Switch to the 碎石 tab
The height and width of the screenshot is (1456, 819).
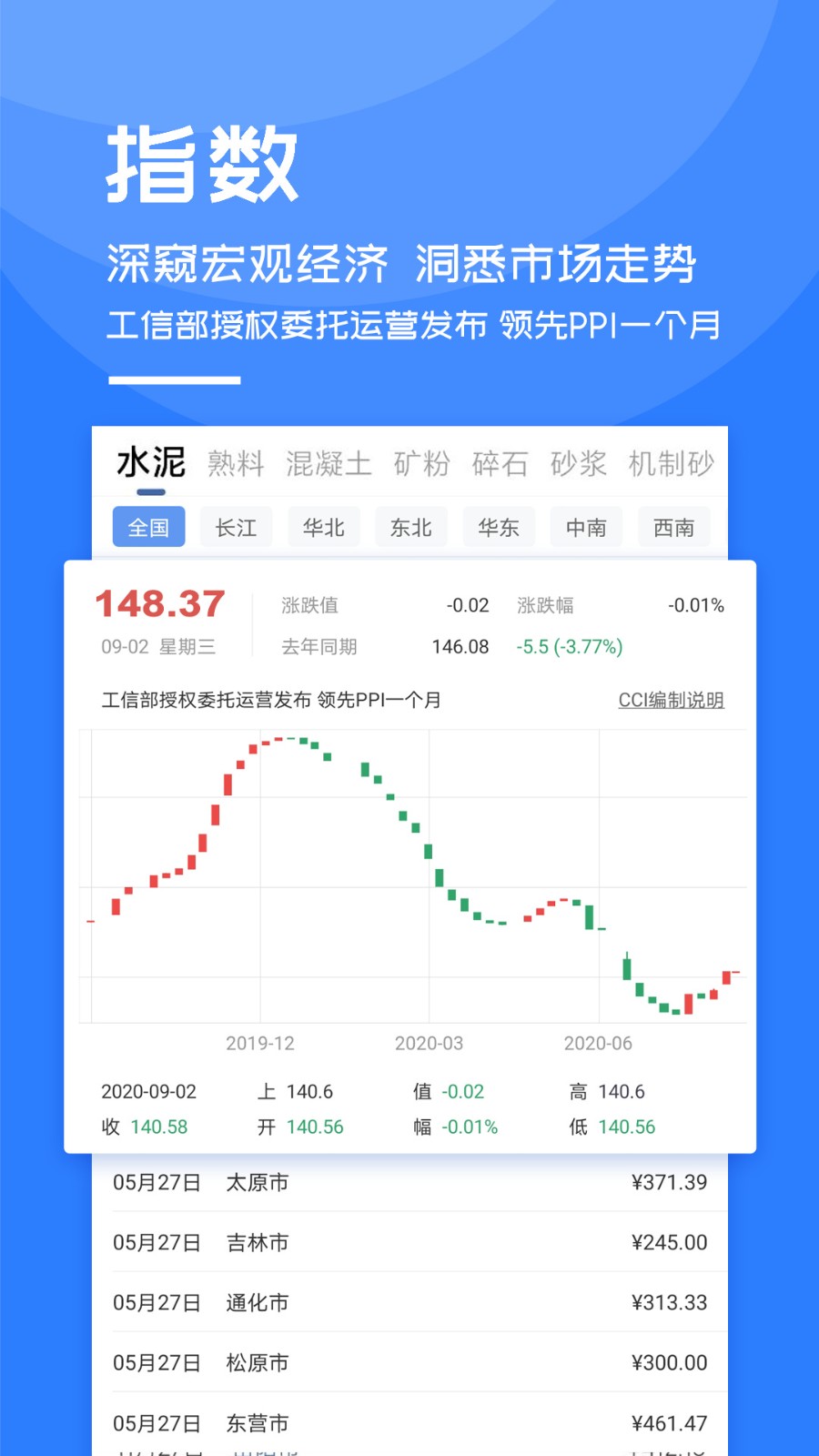pyautogui.click(x=502, y=464)
